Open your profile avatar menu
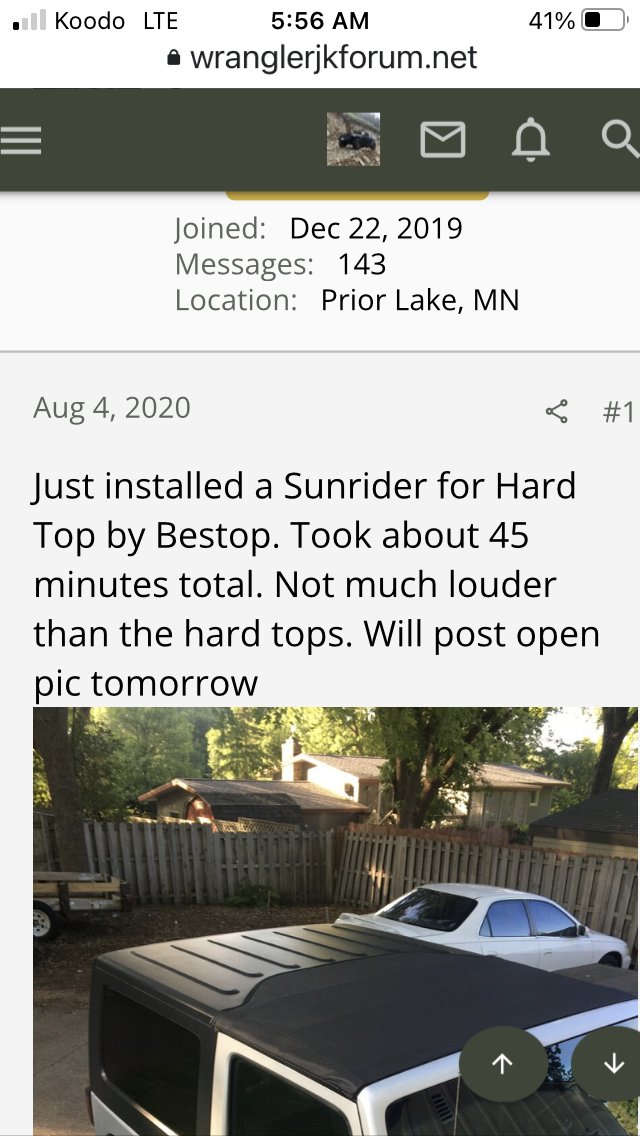 (x=353, y=139)
